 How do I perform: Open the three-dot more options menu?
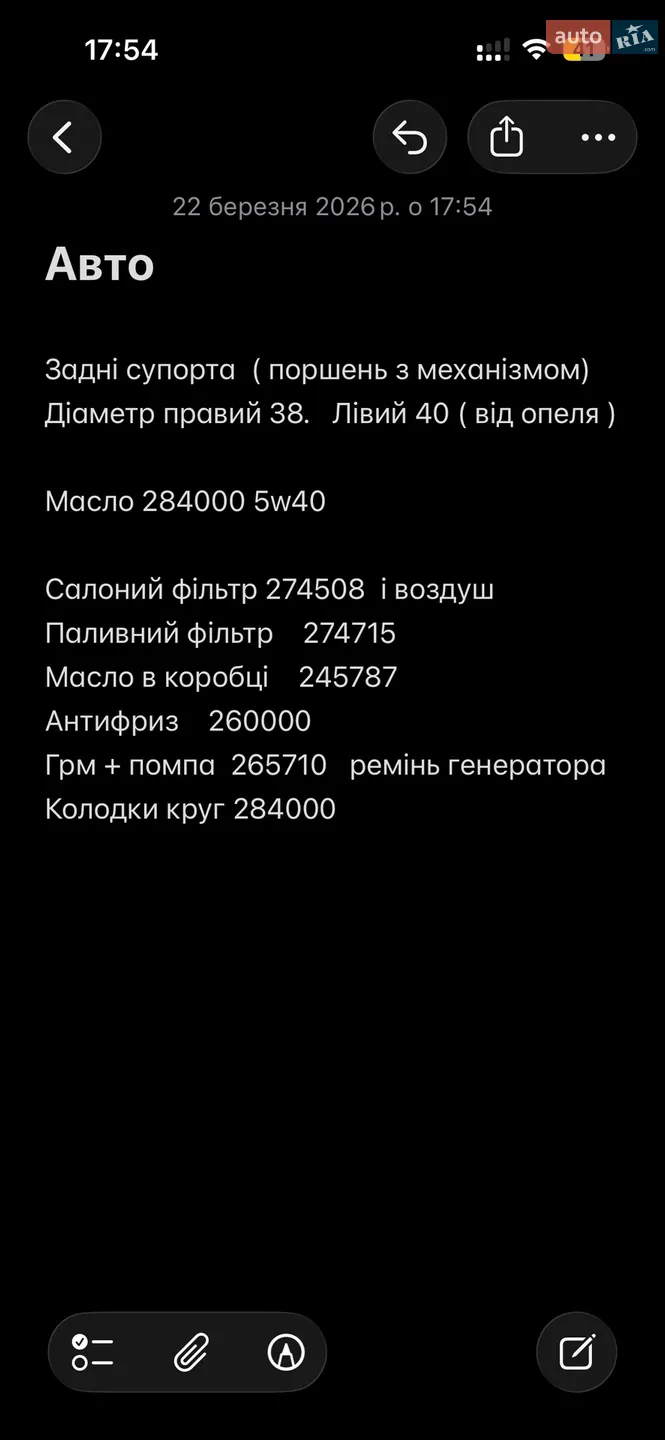[598, 137]
